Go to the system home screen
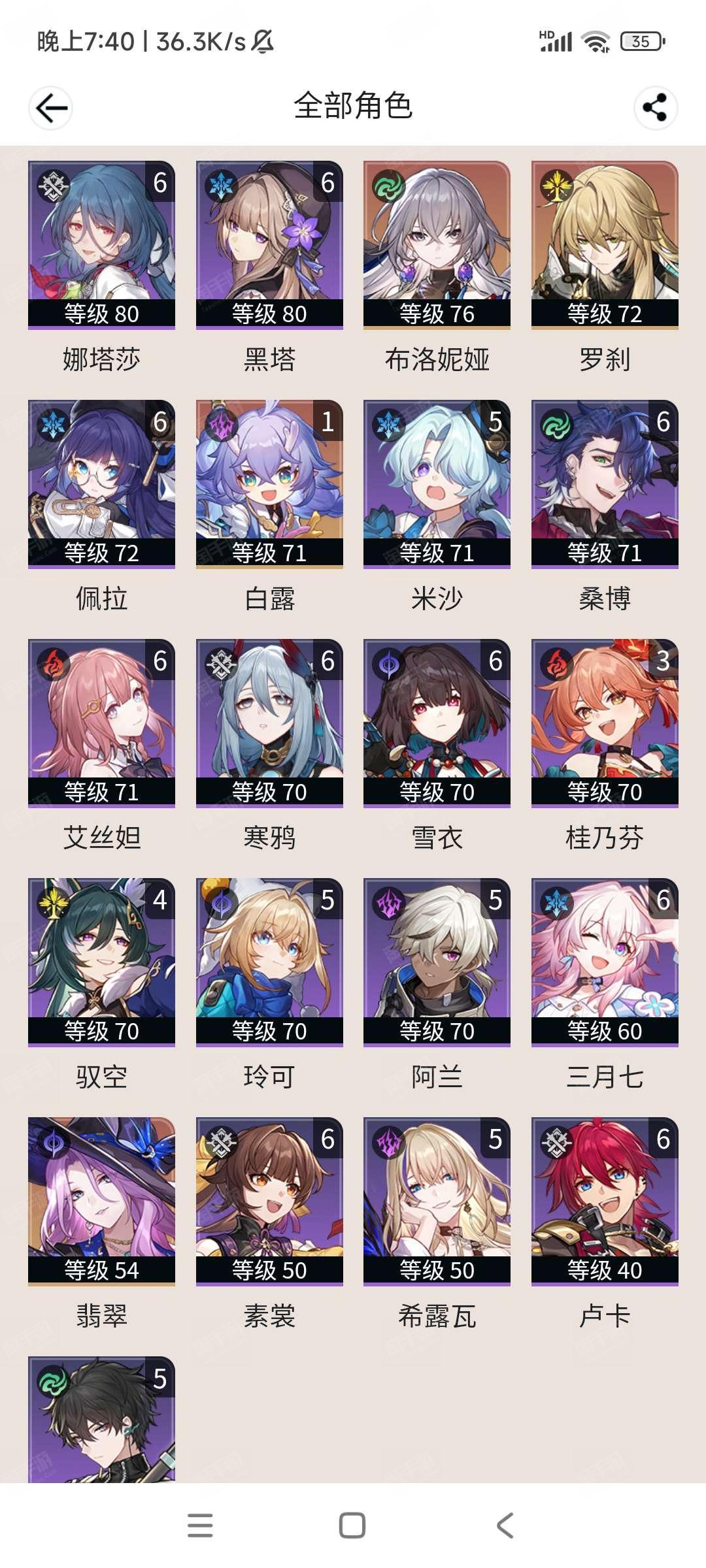 [x=352, y=1526]
